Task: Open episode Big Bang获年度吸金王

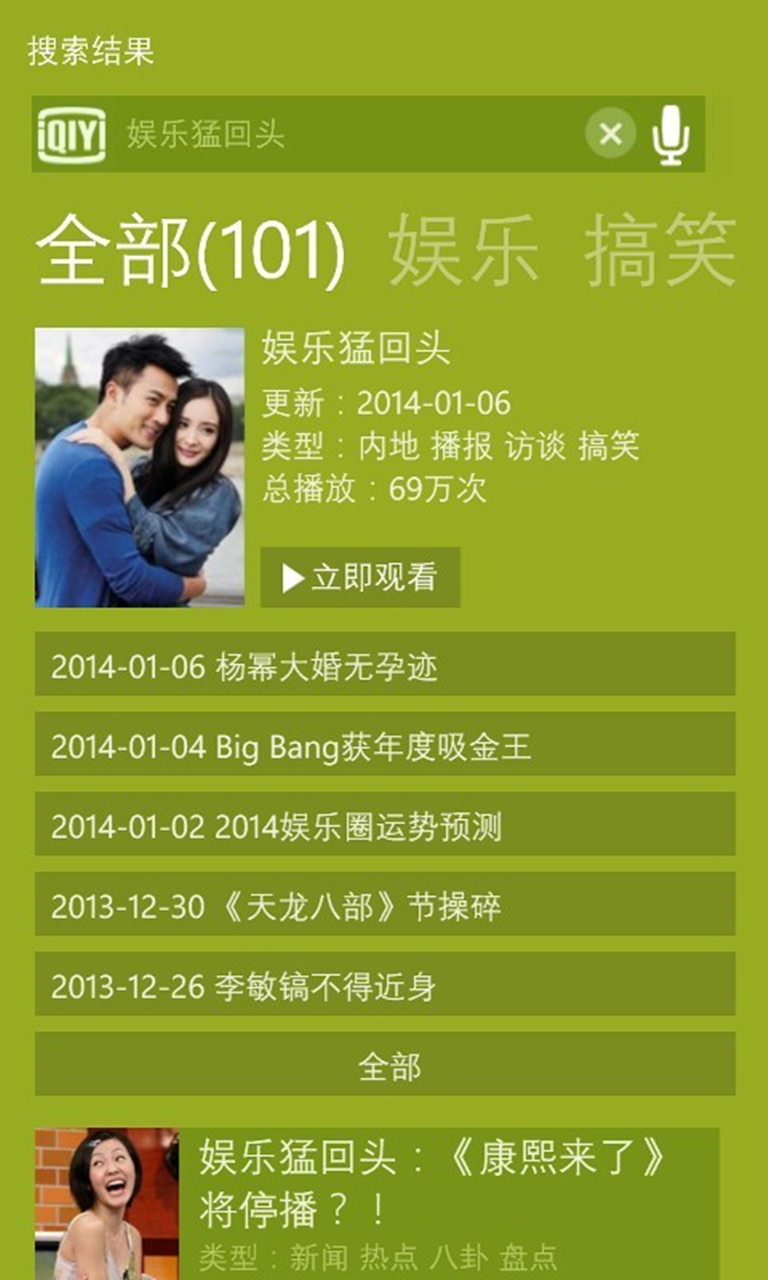Action: 385,744
